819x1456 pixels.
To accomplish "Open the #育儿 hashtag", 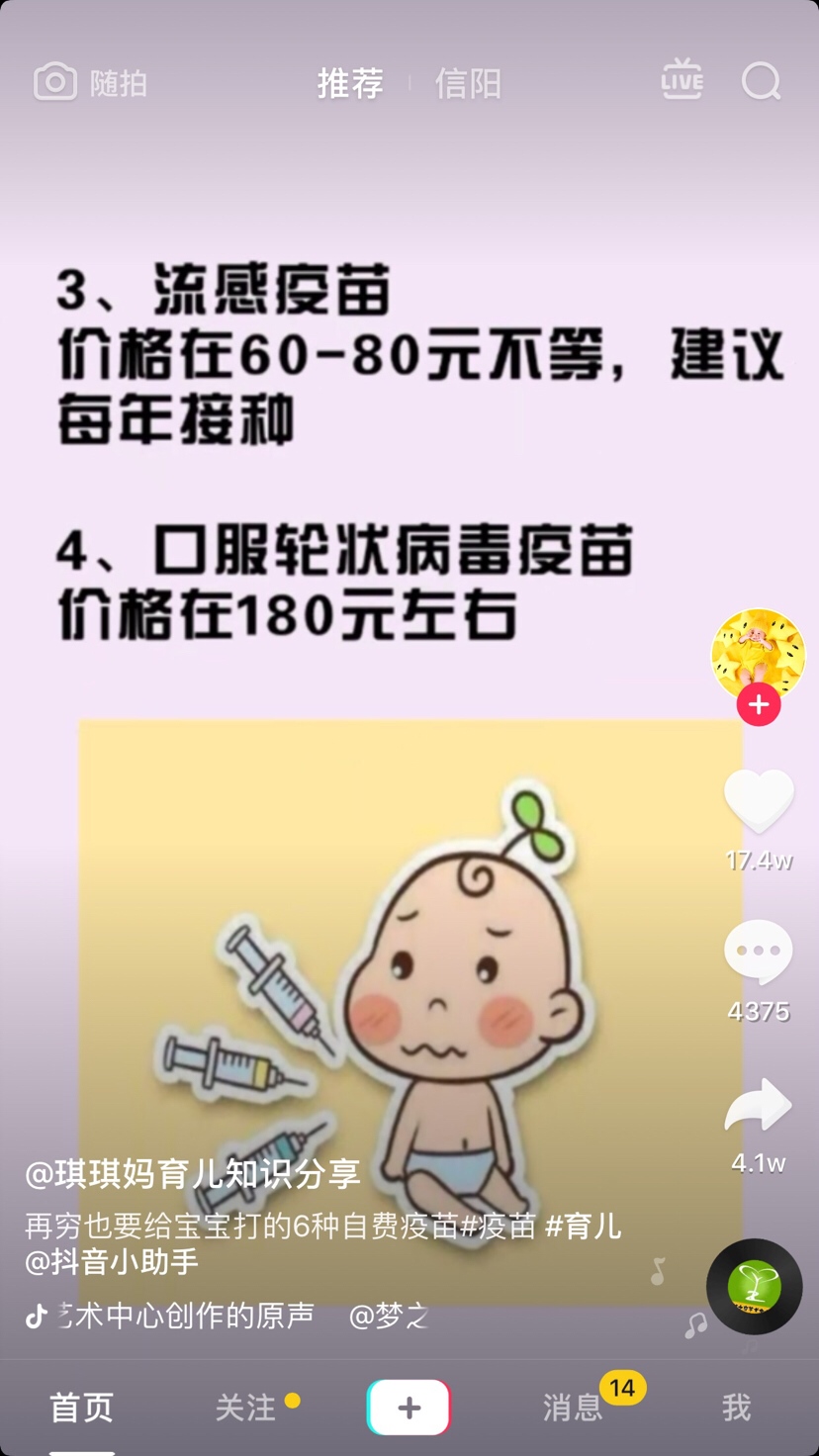I will (583, 1227).
